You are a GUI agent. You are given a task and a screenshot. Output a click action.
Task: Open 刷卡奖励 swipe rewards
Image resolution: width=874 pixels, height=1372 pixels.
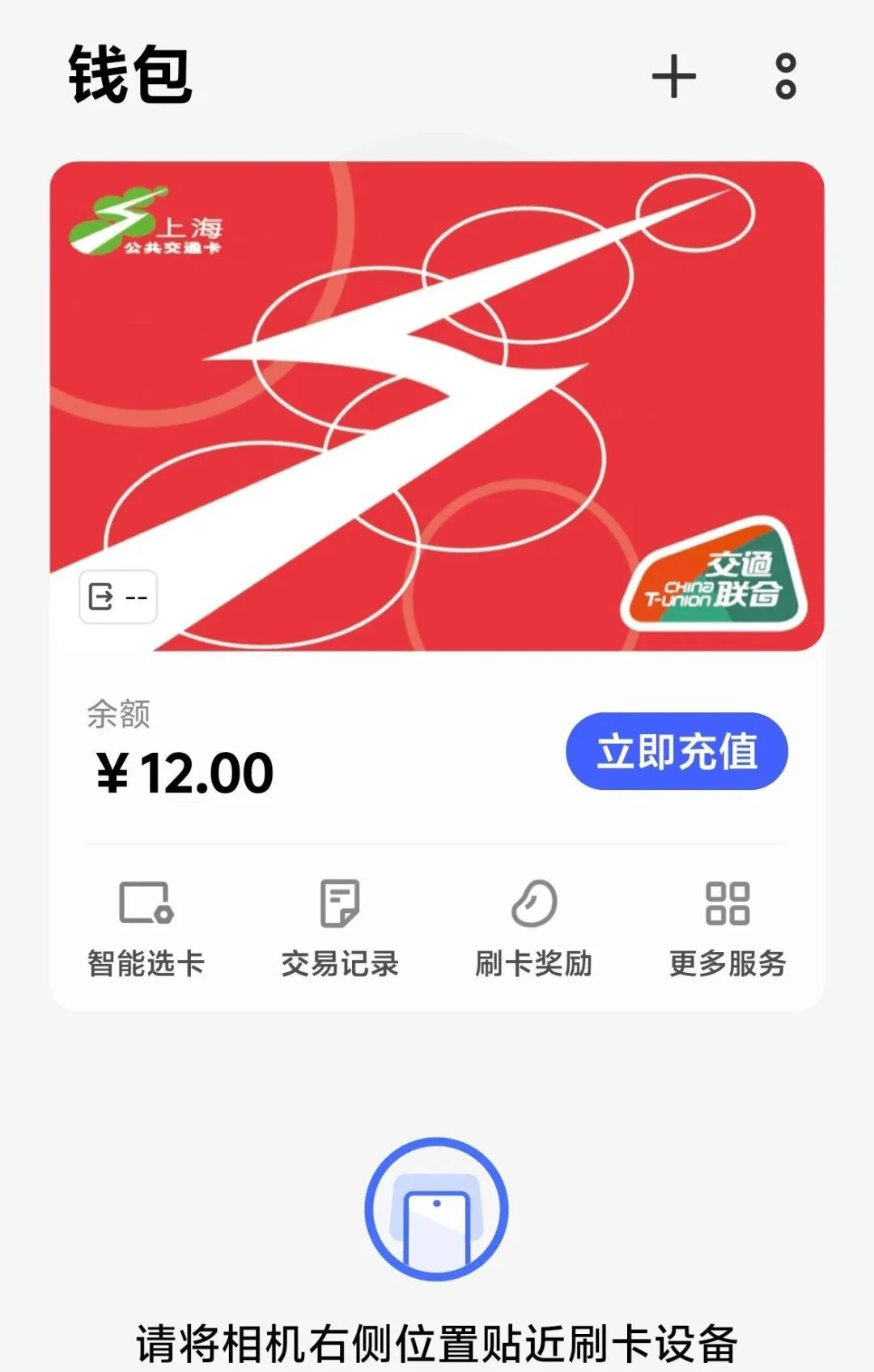[533, 928]
